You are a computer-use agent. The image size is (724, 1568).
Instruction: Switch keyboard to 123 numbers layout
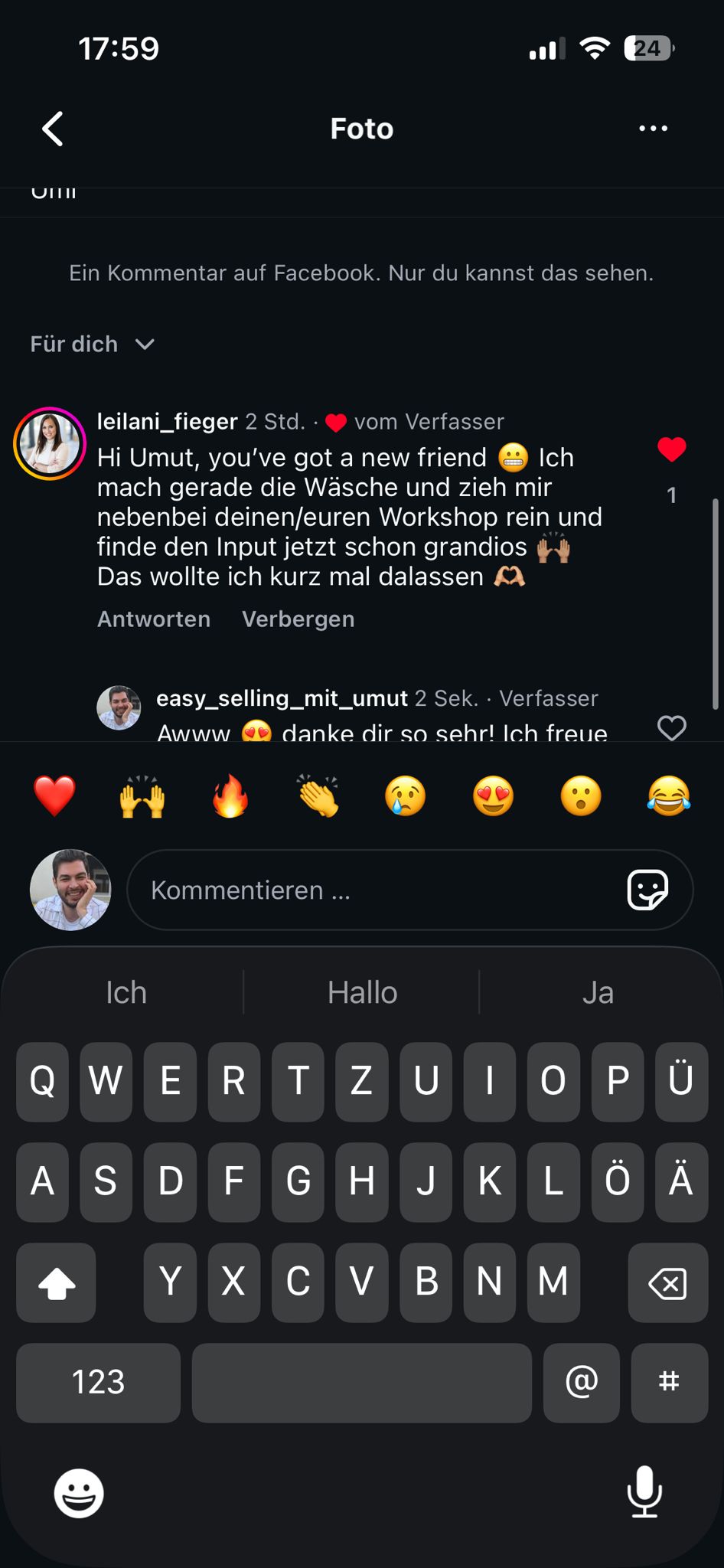tap(98, 1382)
